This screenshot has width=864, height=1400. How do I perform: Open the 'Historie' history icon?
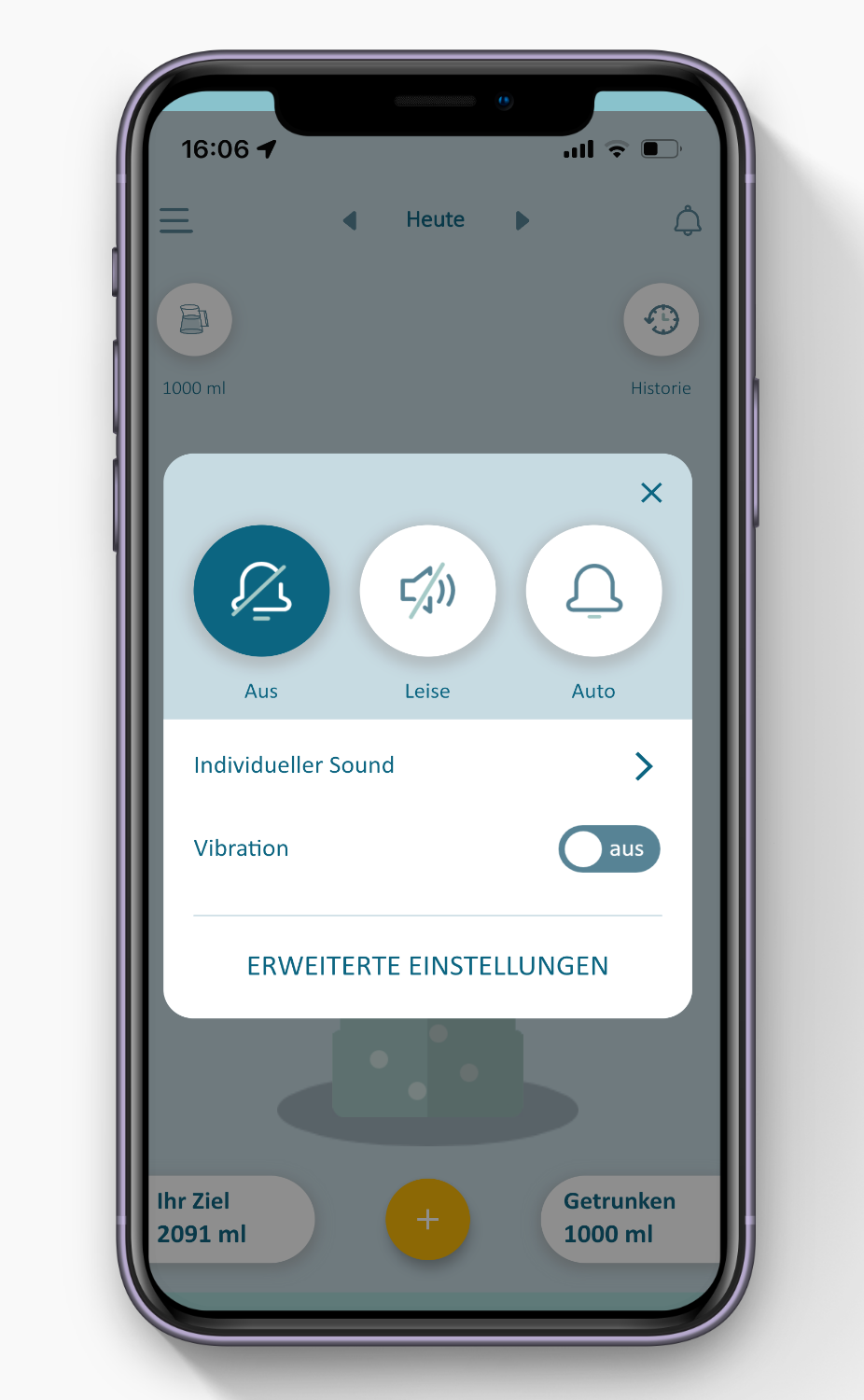click(x=661, y=319)
